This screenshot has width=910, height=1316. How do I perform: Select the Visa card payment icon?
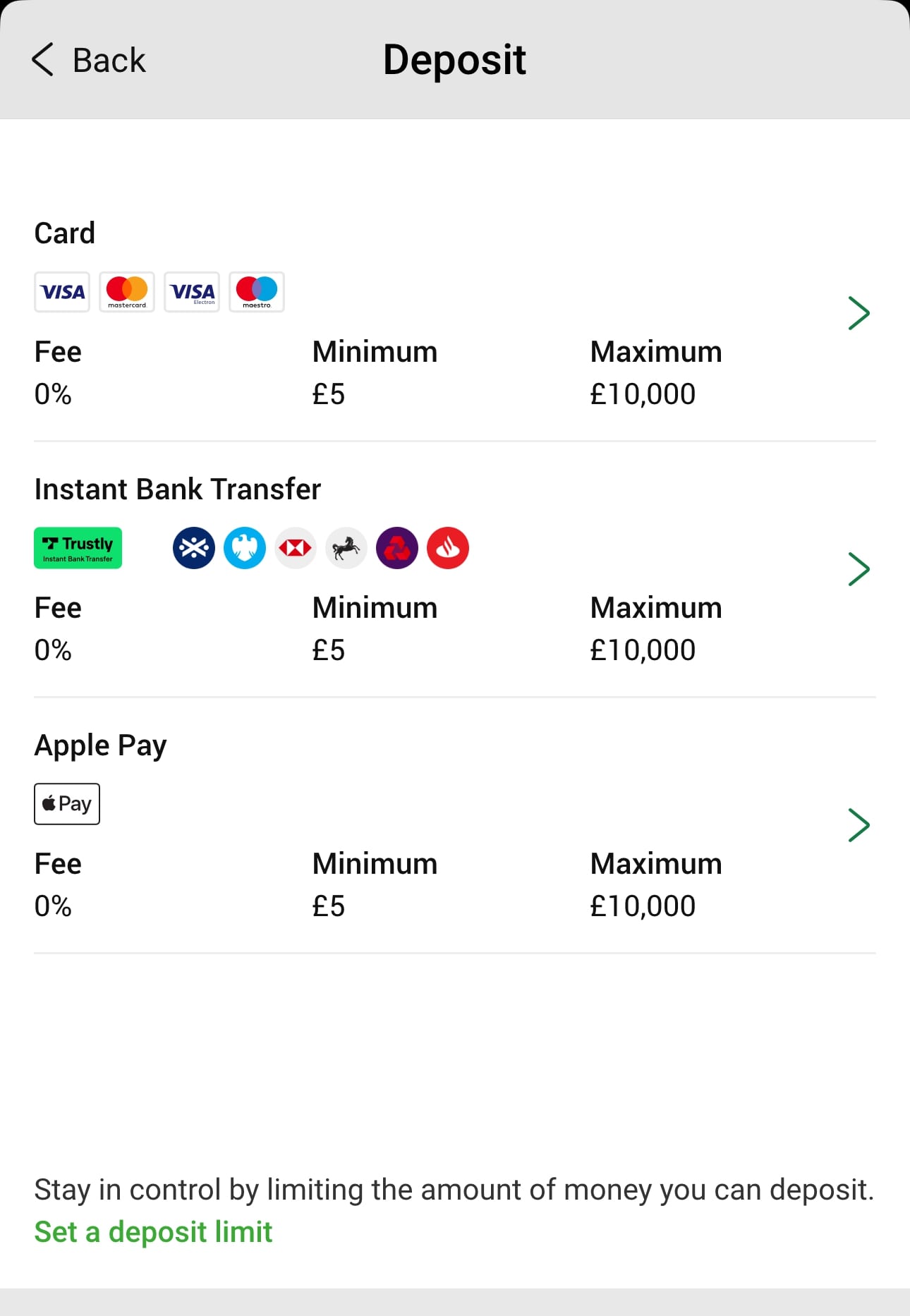(x=62, y=291)
